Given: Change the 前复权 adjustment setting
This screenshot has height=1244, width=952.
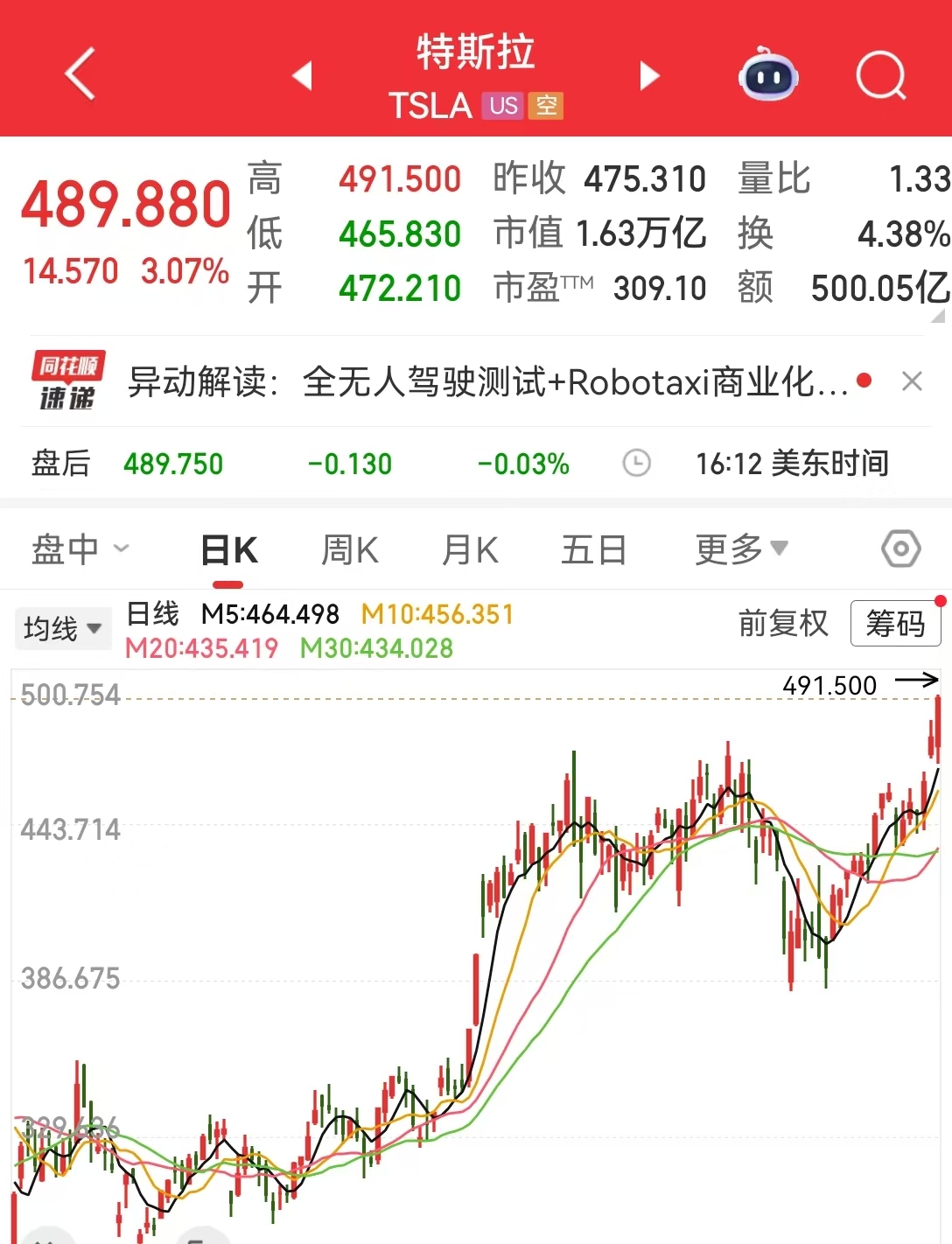Looking at the screenshot, I should click(782, 624).
